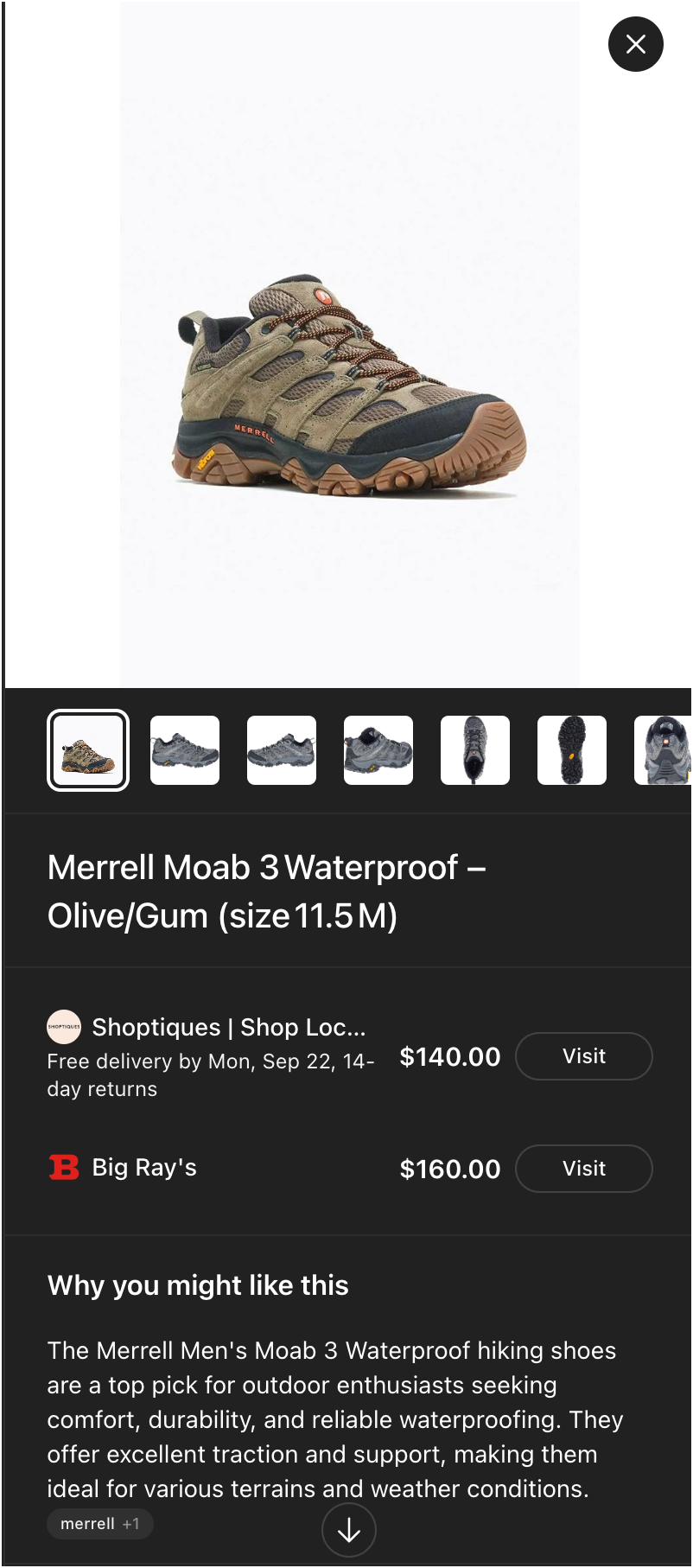Image resolution: width=693 pixels, height=1568 pixels.
Task: Tap the down arrow button
Action: click(349, 1531)
